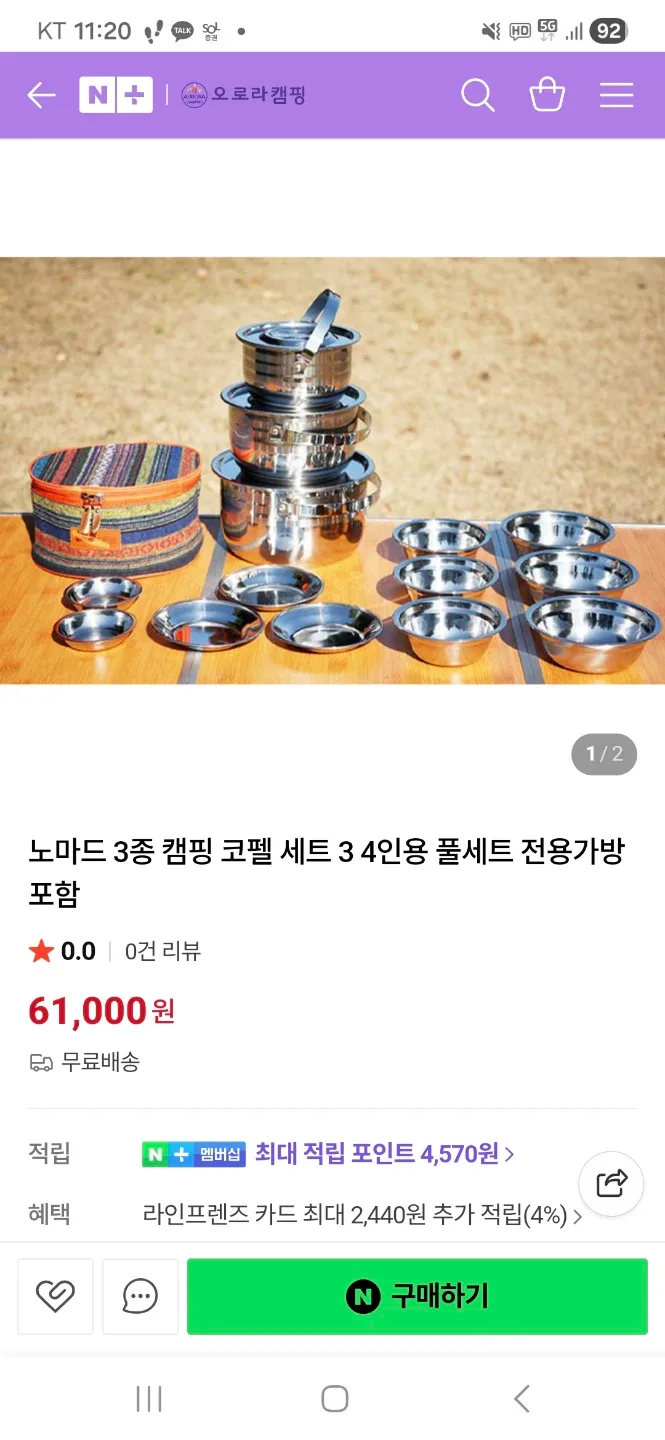Screen dimensions: 665x1440
Task: Go to the system home screen
Action: (334, 1398)
